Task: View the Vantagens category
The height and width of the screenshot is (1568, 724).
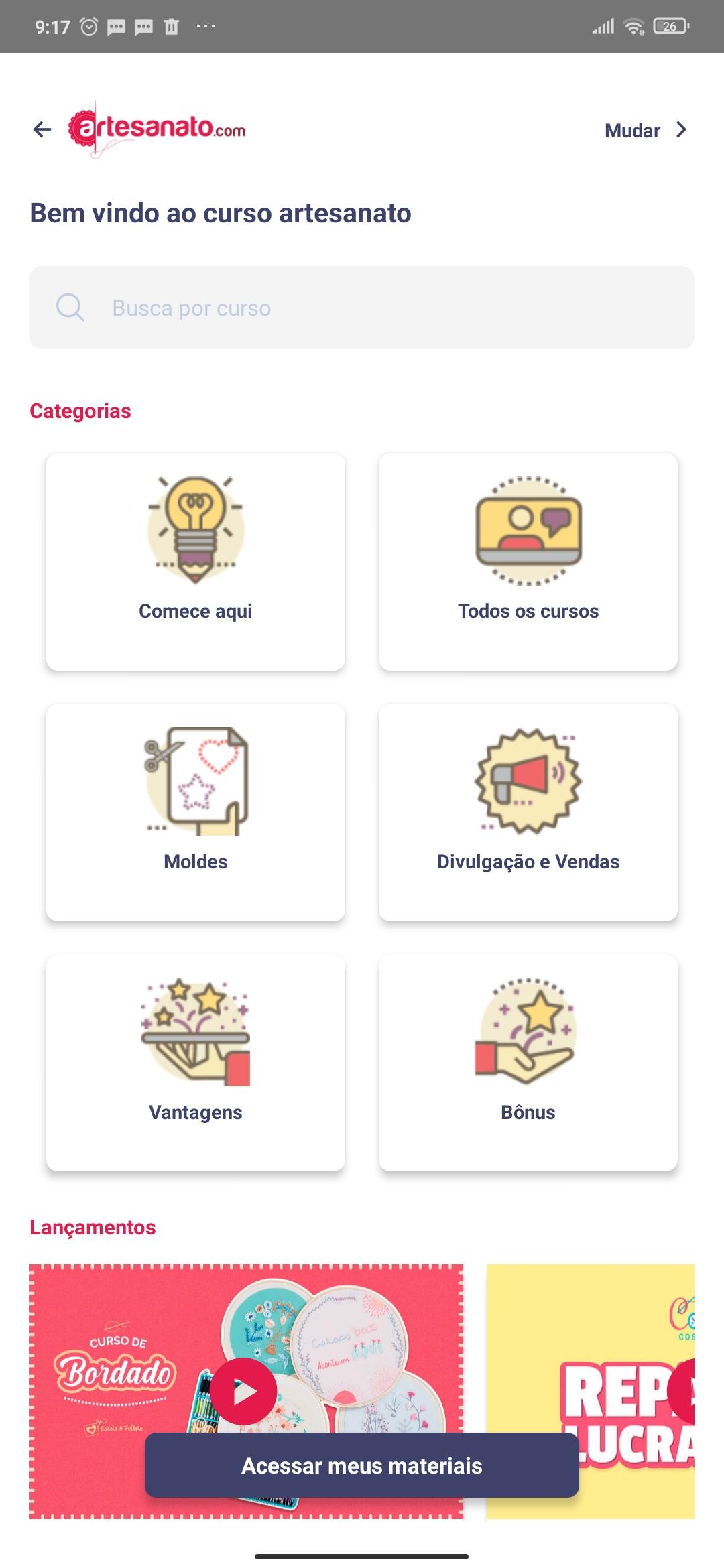Action: [196, 1063]
